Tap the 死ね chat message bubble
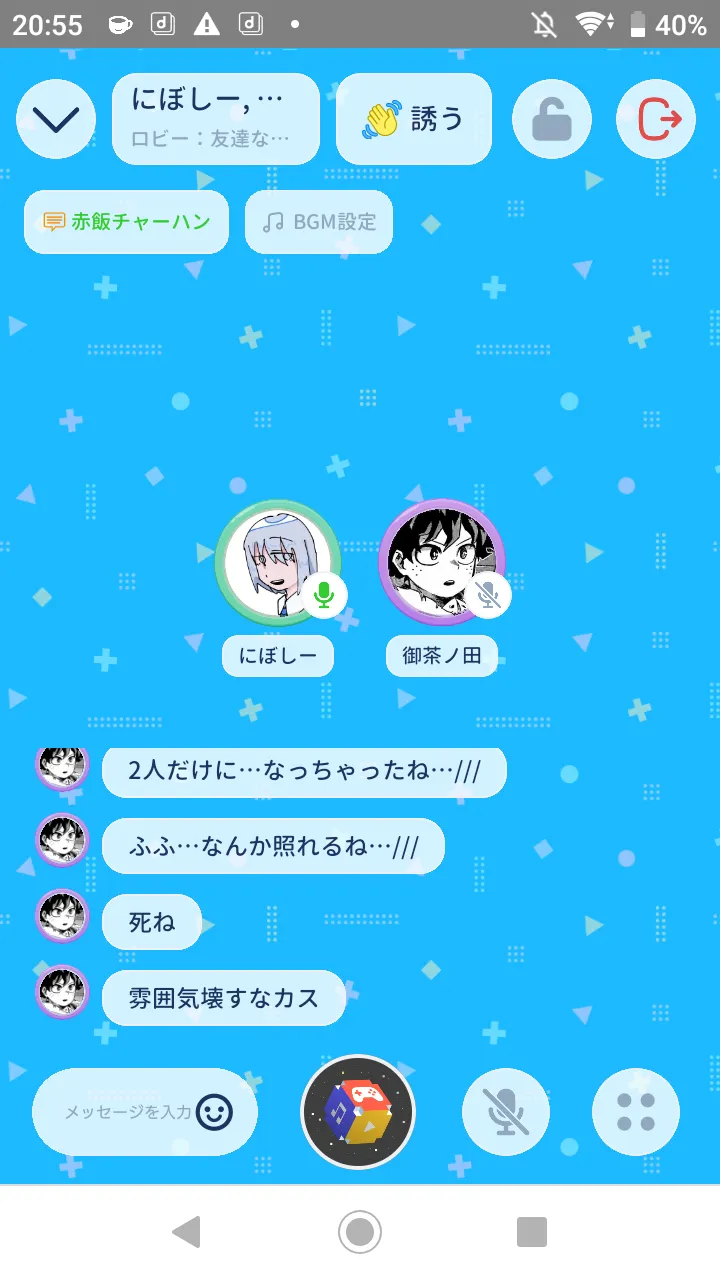The width and height of the screenshot is (720, 1280). tap(152, 922)
